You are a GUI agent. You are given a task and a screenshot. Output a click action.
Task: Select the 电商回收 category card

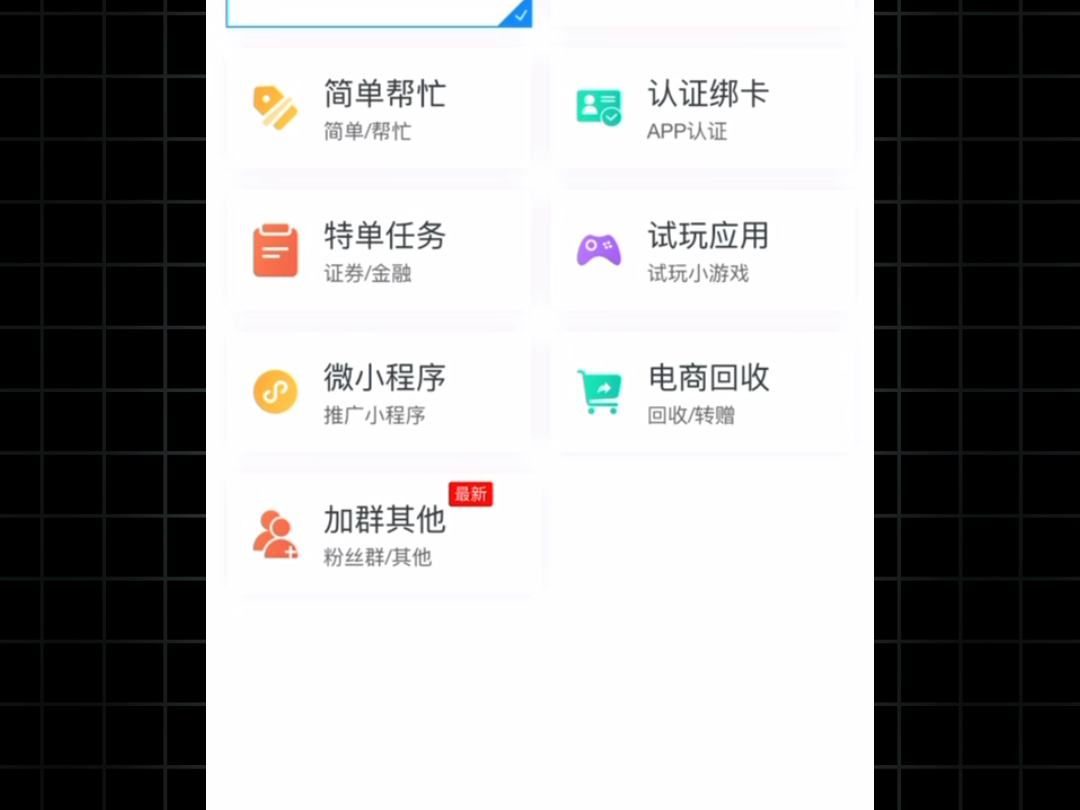coord(702,392)
